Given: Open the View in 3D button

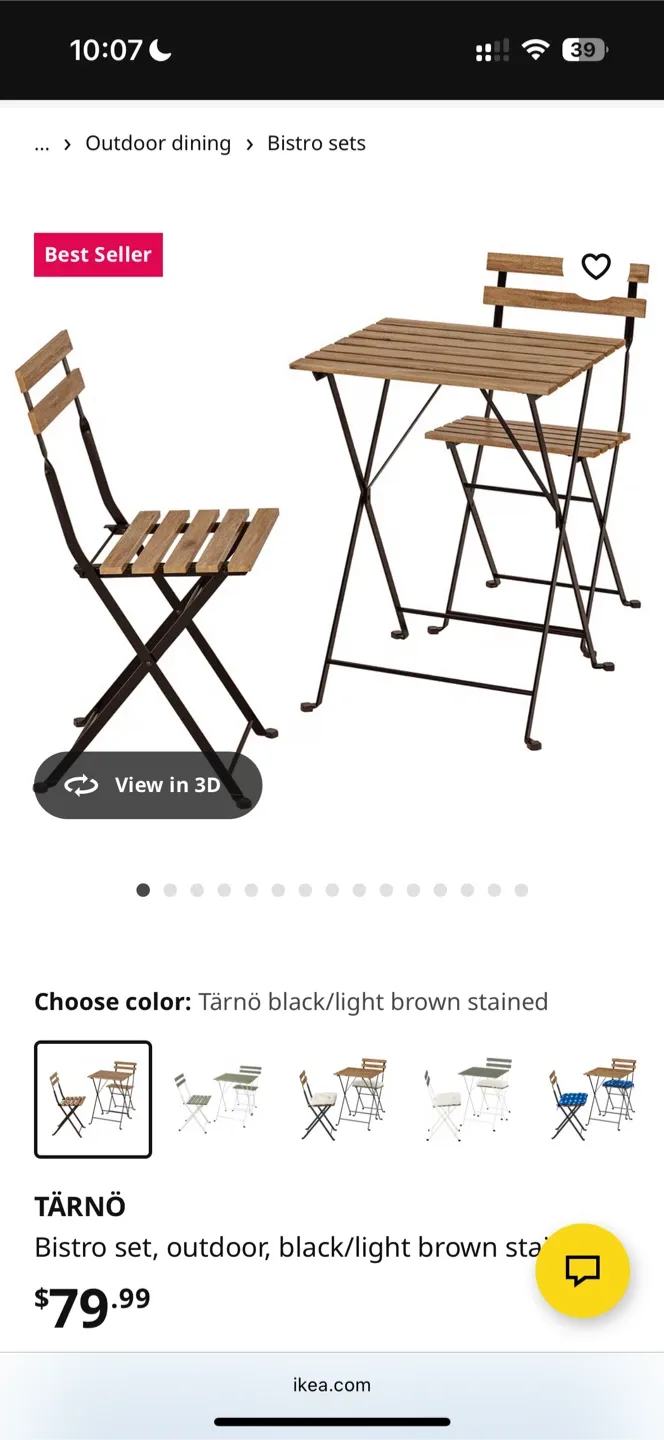Looking at the screenshot, I should pos(148,785).
